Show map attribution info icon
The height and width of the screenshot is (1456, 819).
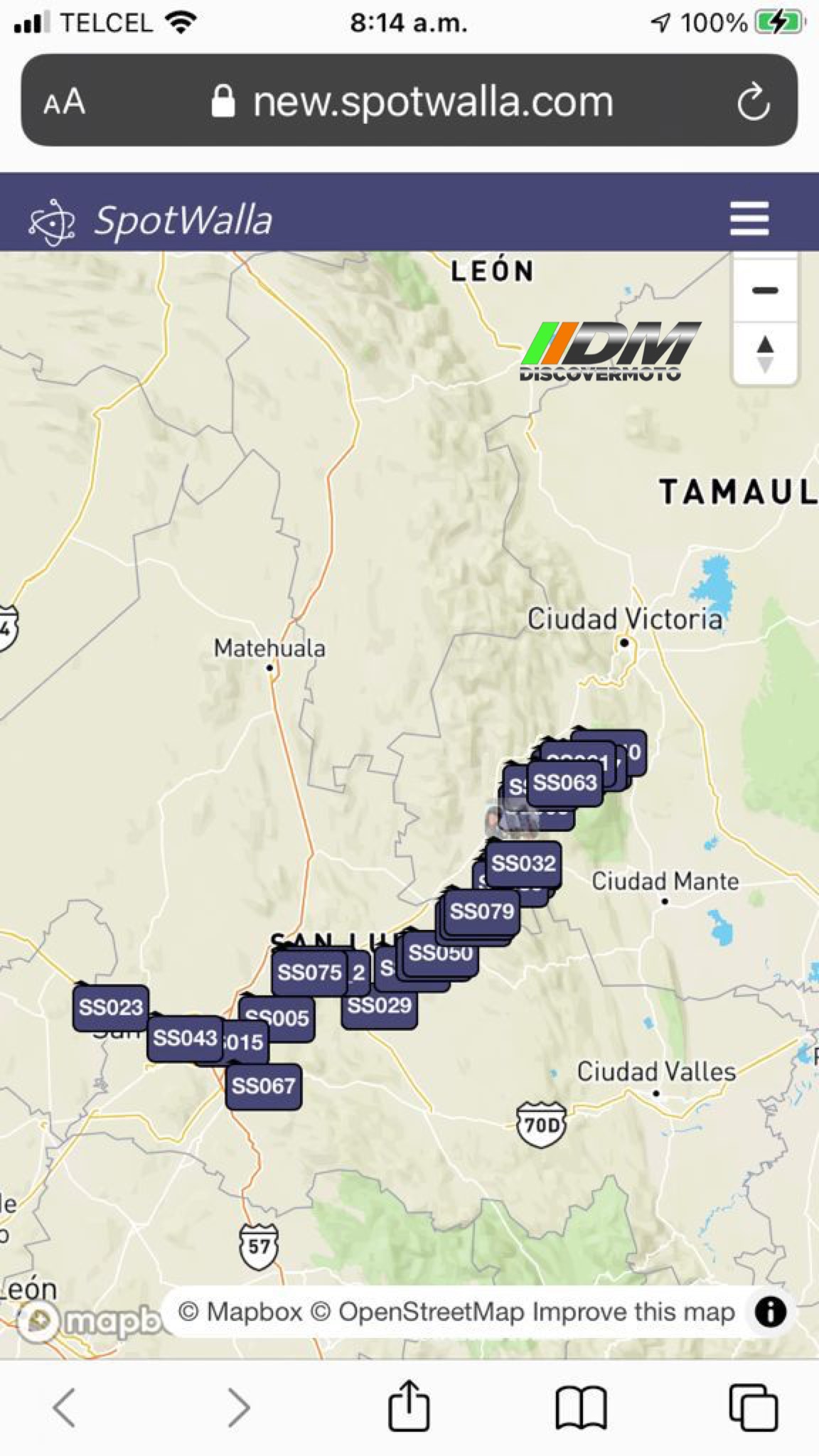click(x=771, y=1312)
